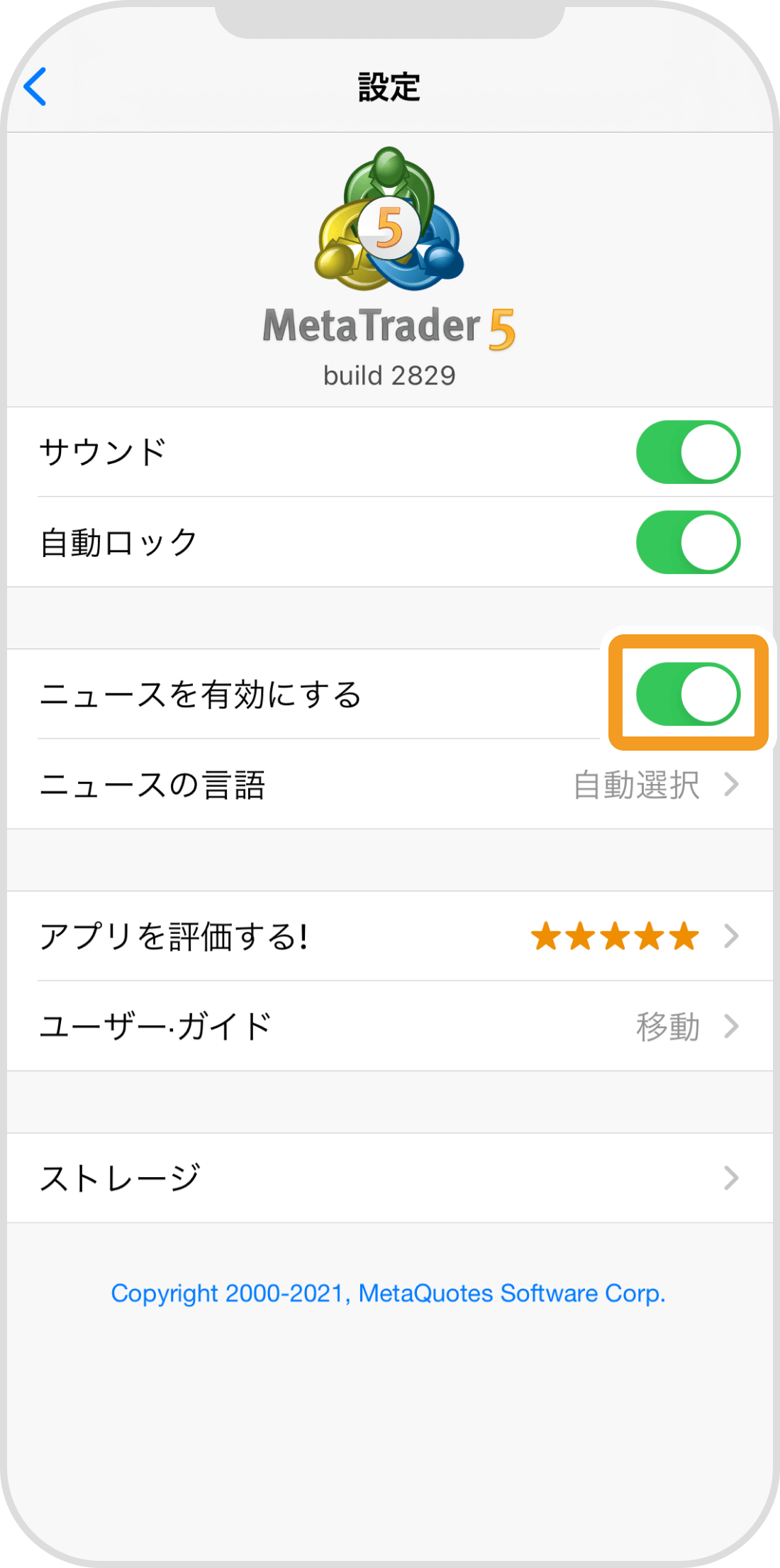
Task: Turn off 自動ロック
Action: 688,543
